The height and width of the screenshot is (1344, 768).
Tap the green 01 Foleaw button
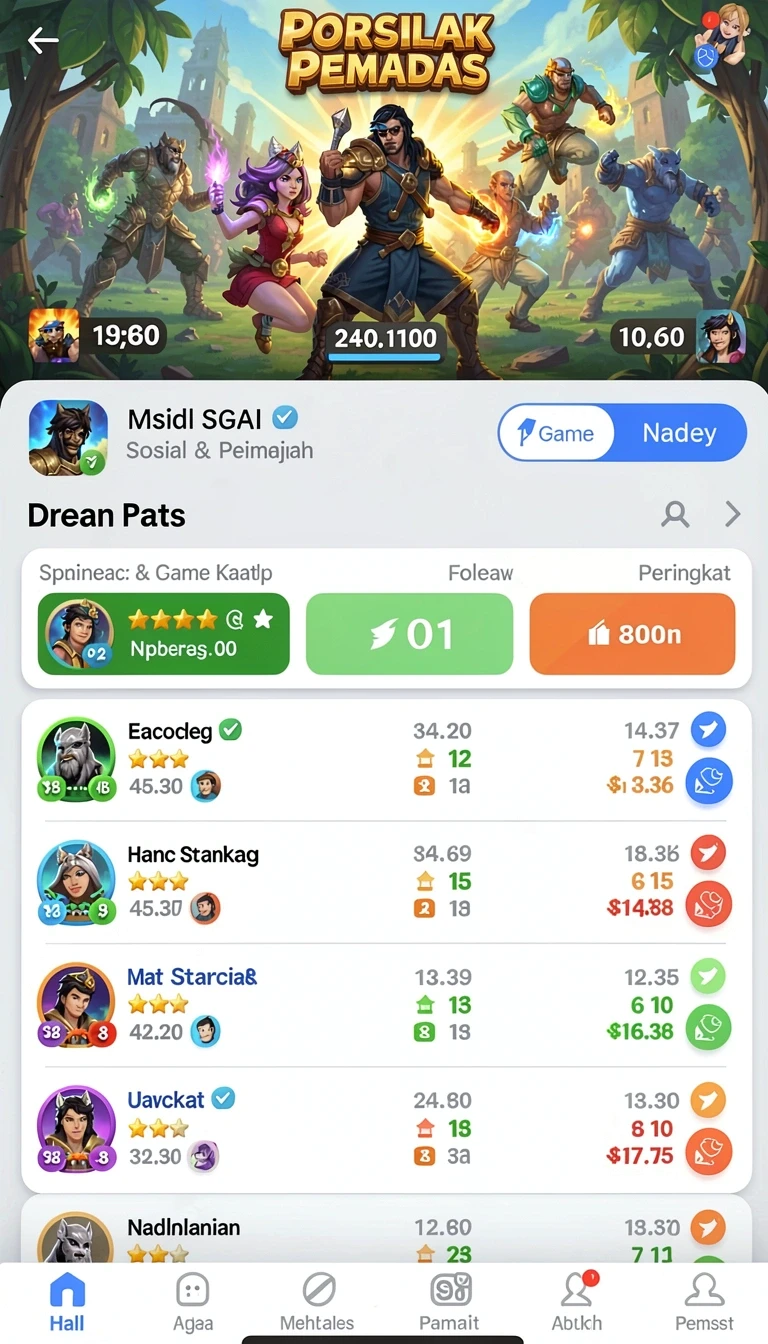pos(409,634)
